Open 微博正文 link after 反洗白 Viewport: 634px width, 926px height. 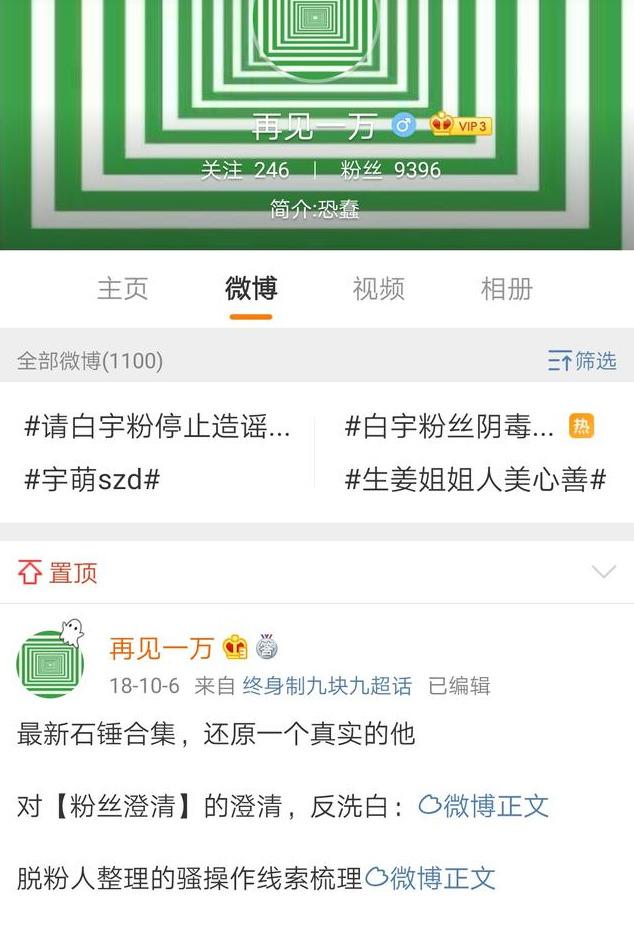(x=484, y=806)
